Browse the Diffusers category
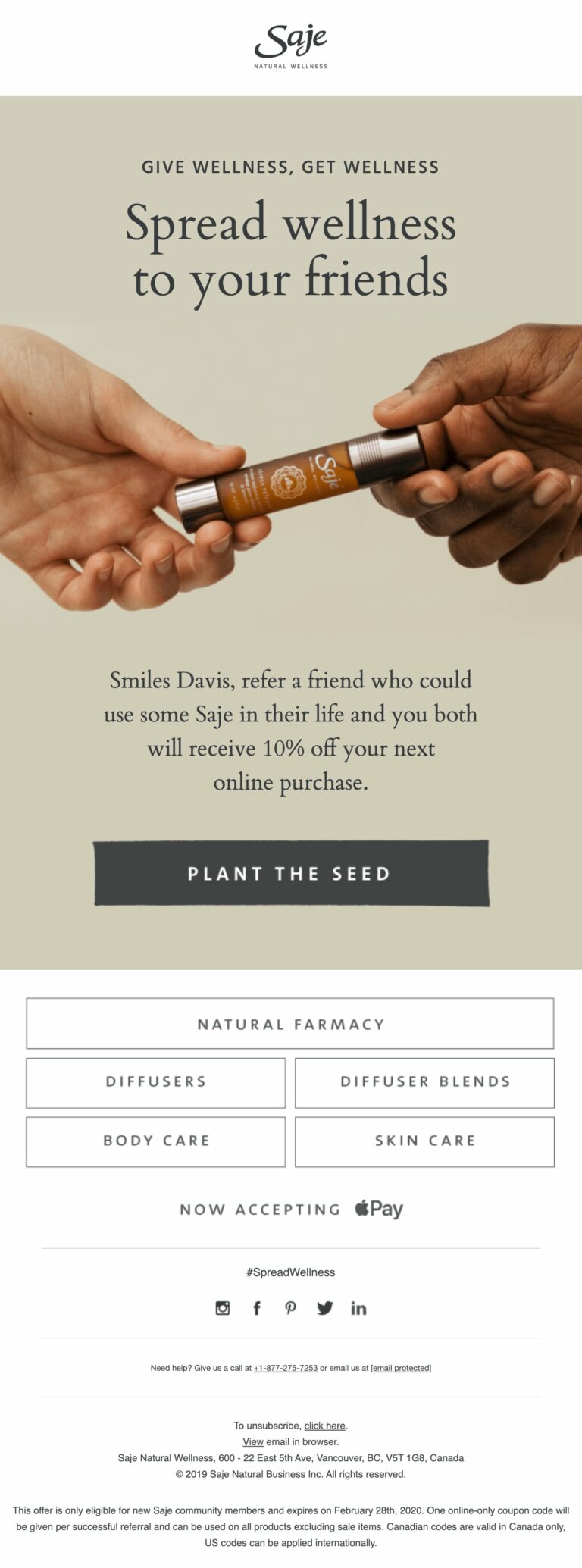Screen dimensions: 582x1568 click(x=156, y=1082)
